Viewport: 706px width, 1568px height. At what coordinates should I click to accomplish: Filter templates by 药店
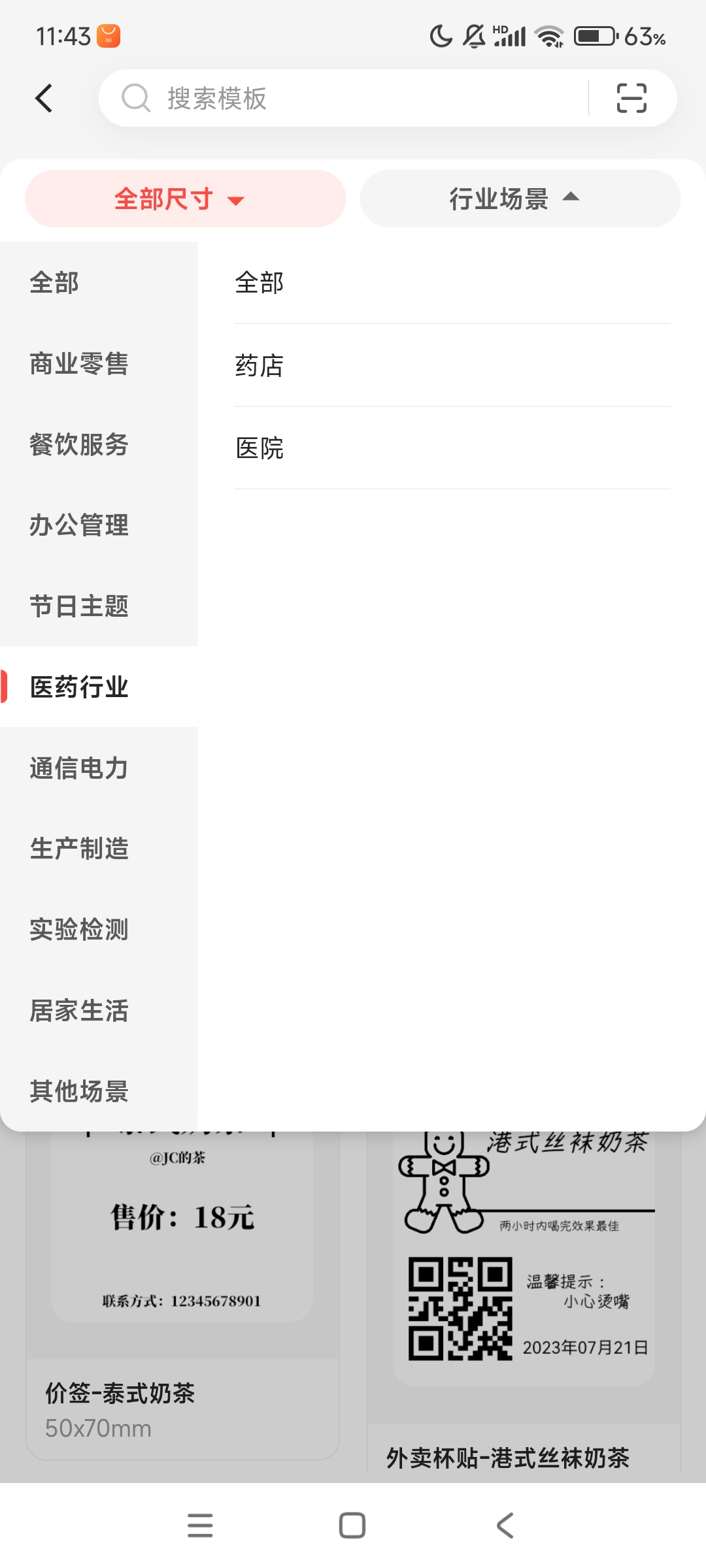260,366
